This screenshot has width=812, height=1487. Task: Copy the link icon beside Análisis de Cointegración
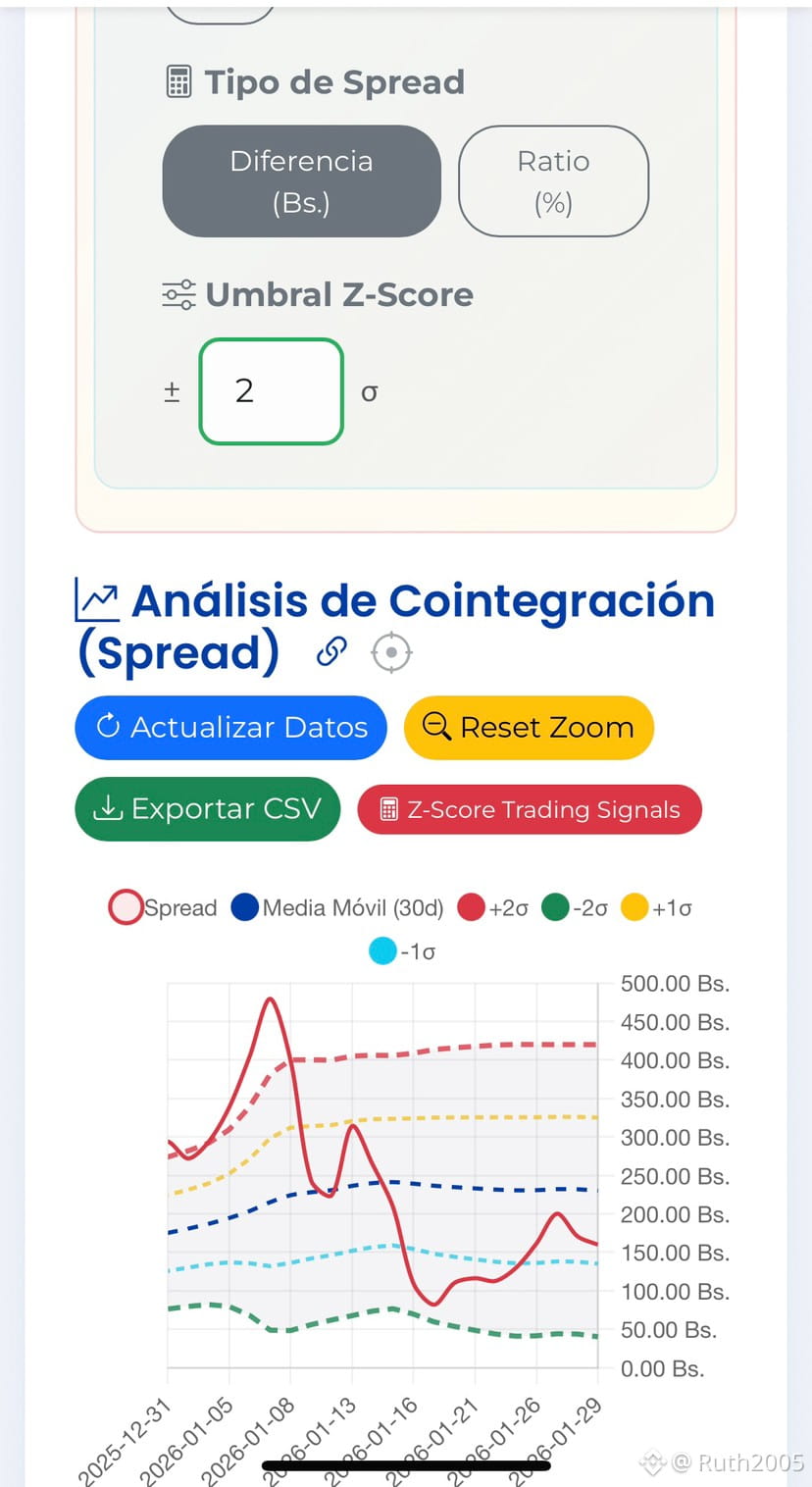click(x=331, y=651)
